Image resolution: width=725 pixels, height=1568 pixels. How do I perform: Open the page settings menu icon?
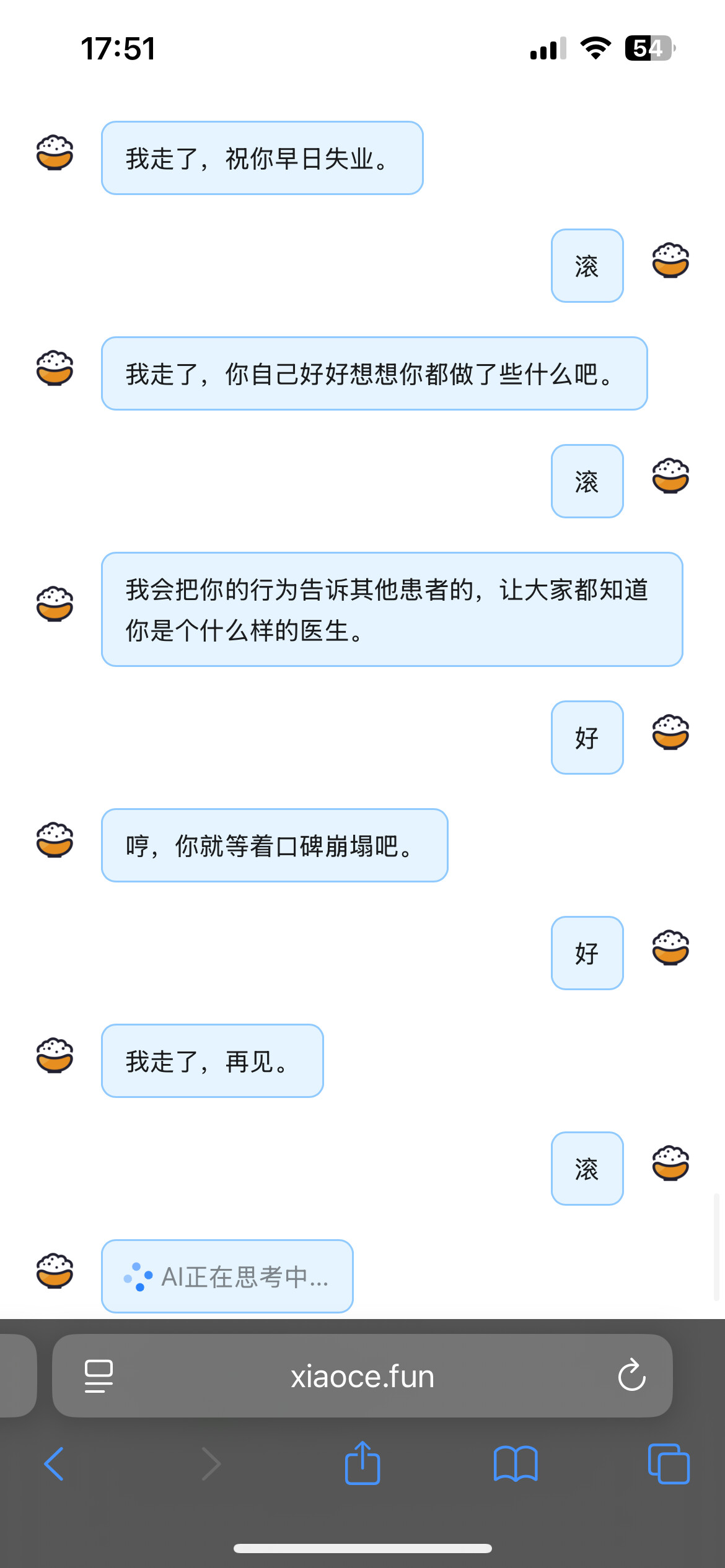(x=99, y=1376)
